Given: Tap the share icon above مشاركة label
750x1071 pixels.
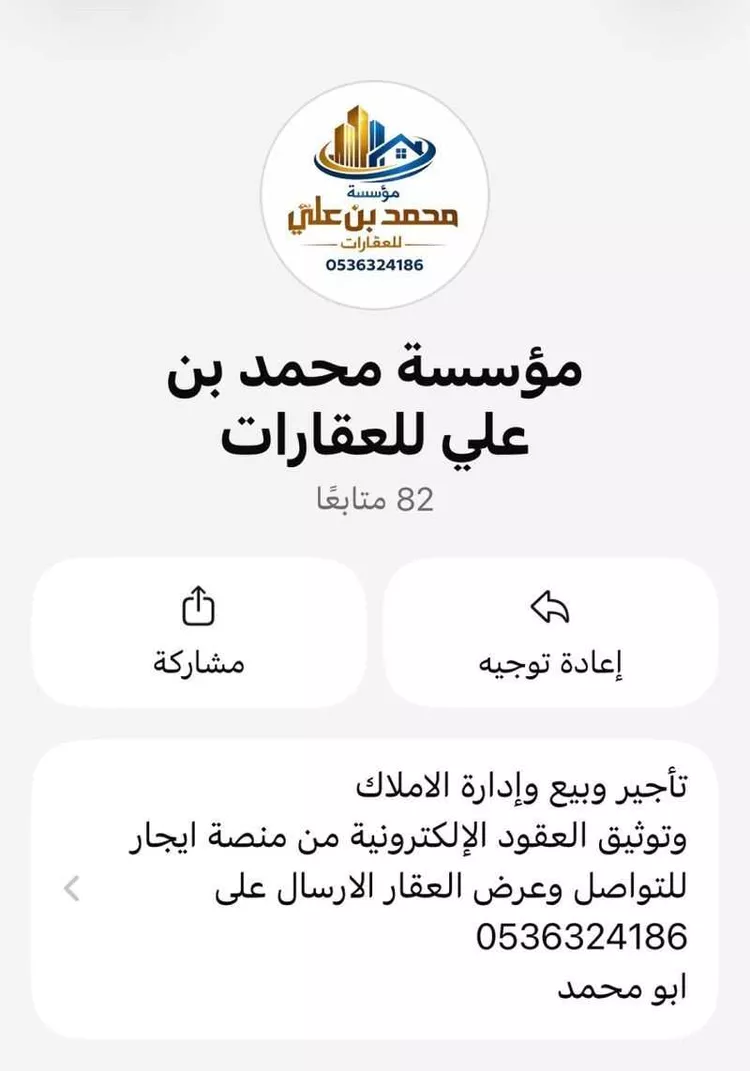Looking at the screenshot, I should 199,604.
